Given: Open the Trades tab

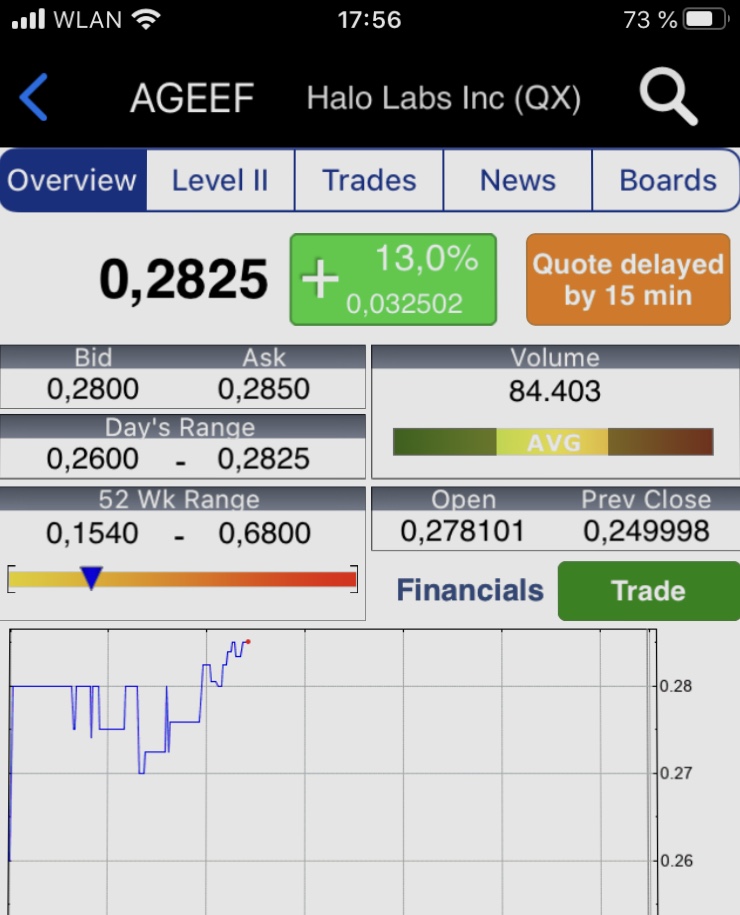Looking at the screenshot, I should pos(368,180).
